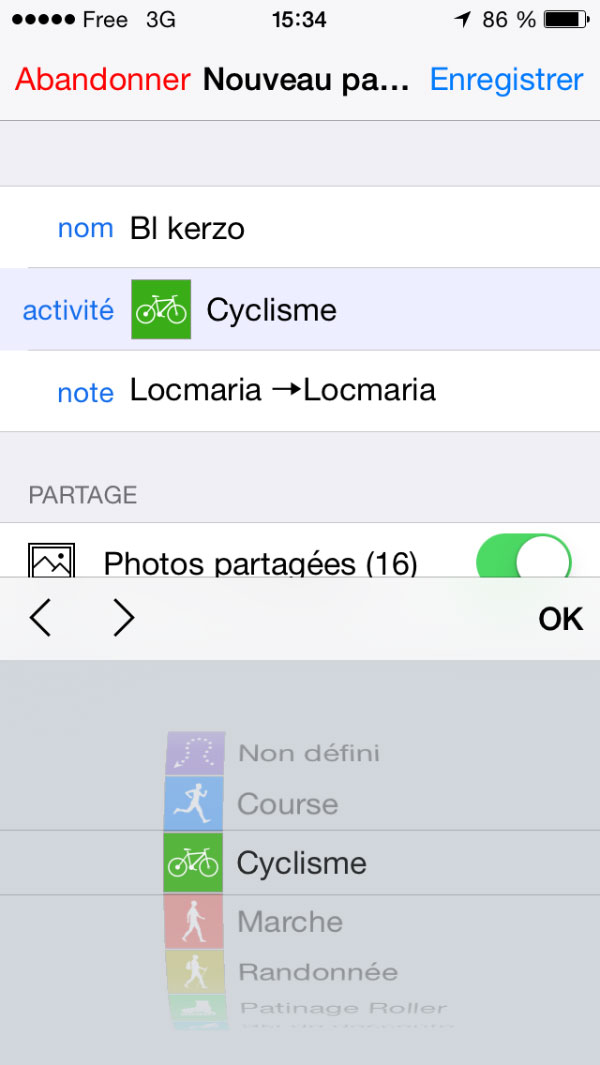Choose Course in activity picker
Image resolution: width=600 pixels, height=1065 pixels.
click(253, 804)
